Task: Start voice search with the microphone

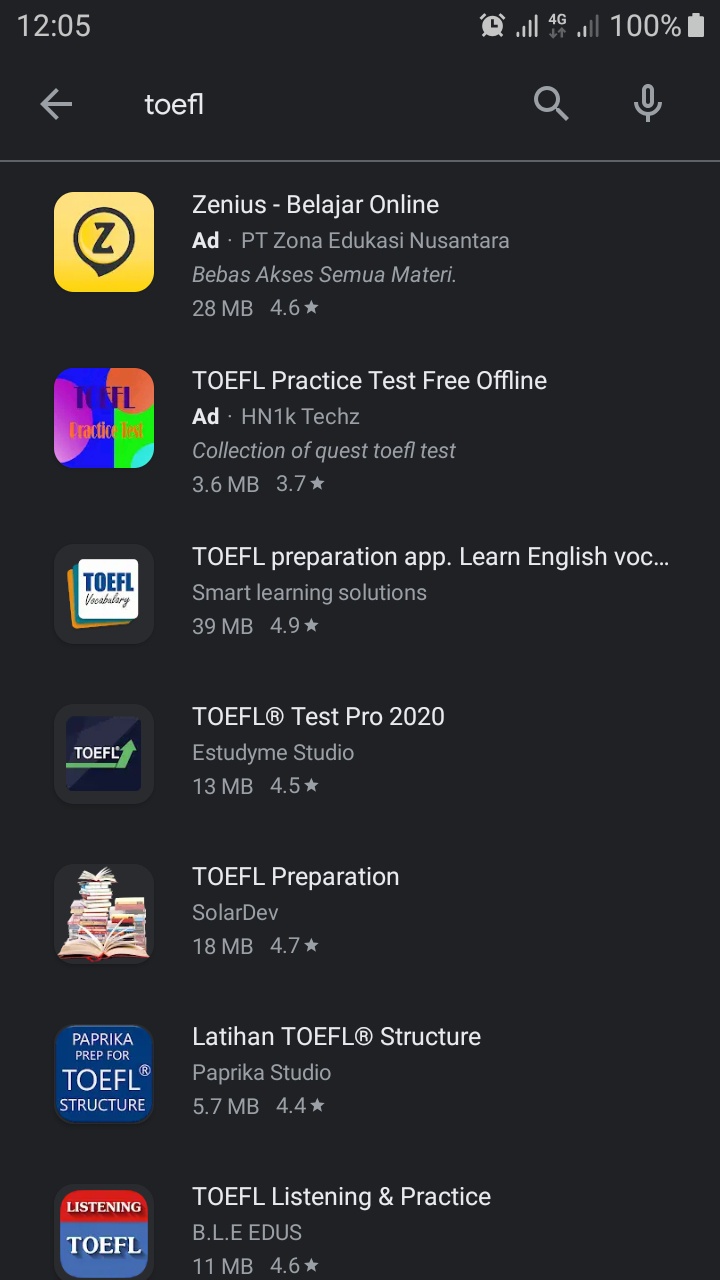Action: click(648, 103)
